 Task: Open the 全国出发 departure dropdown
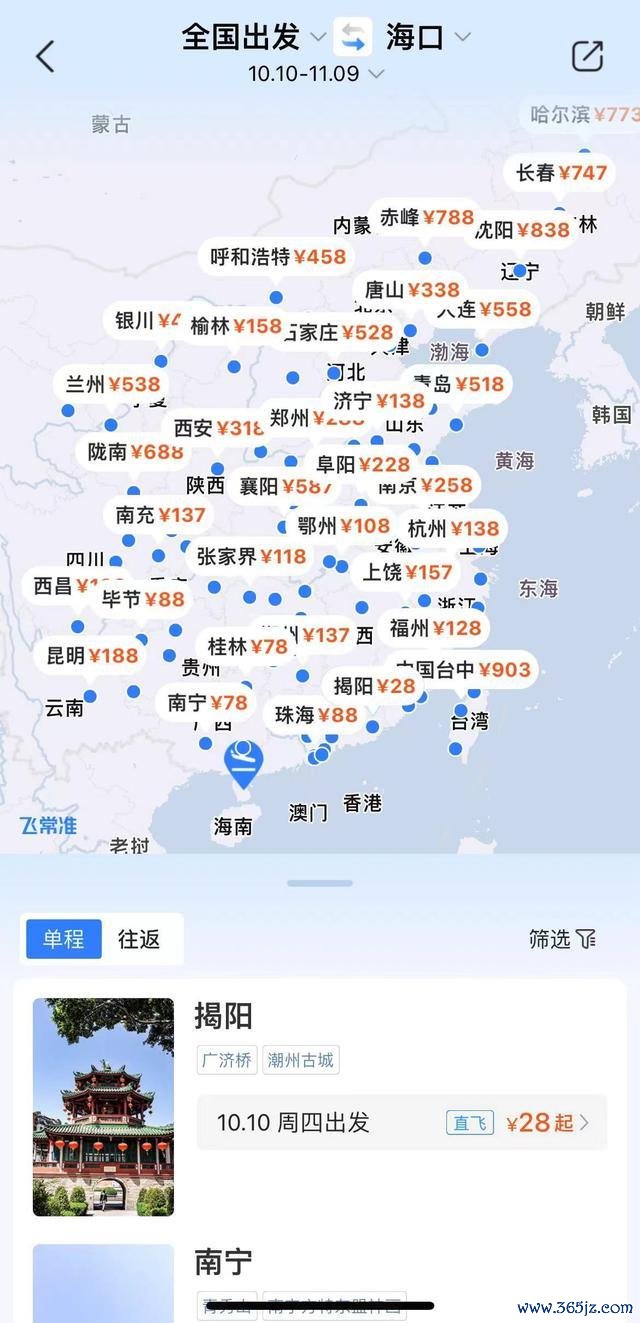[x=254, y=38]
